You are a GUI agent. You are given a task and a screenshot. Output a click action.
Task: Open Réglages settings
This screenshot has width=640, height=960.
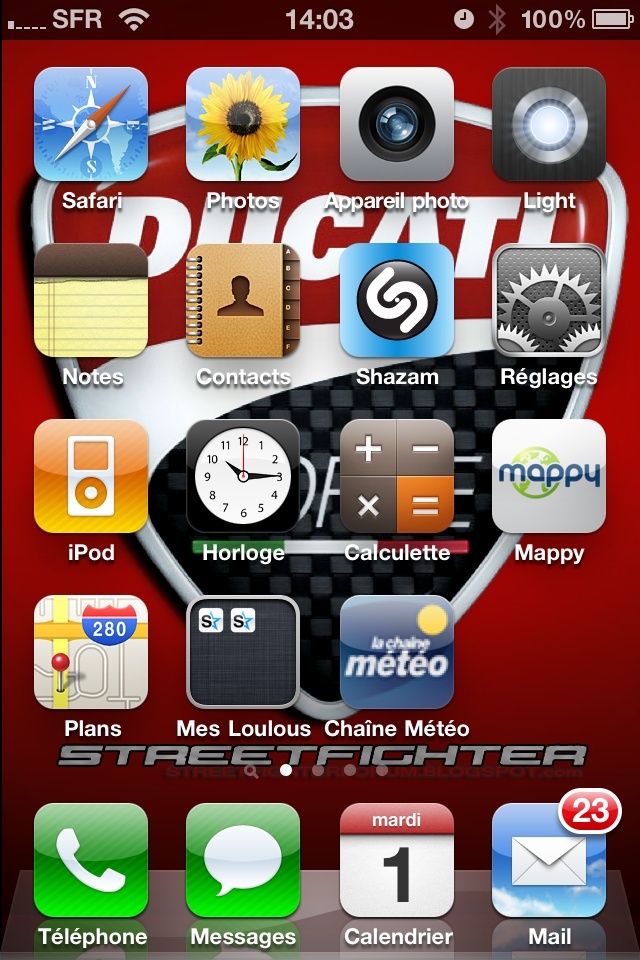549,300
